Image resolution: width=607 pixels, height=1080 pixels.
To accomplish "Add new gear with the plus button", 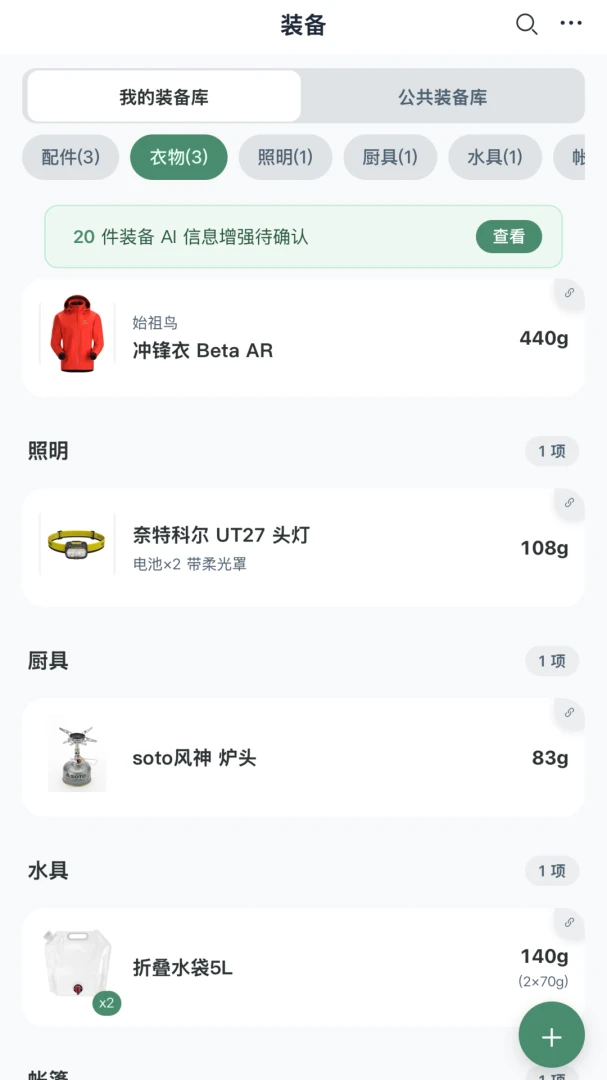I will click(x=551, y=1035).
